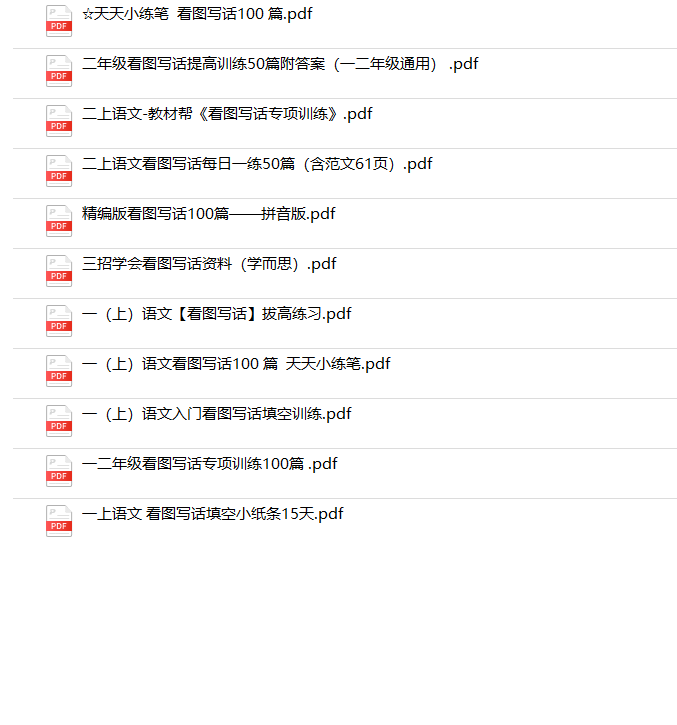The image size is (677, 725).
Task: Open 二上语文看图写话每日一练50篇 PDF
Action: tap(257, 165)
